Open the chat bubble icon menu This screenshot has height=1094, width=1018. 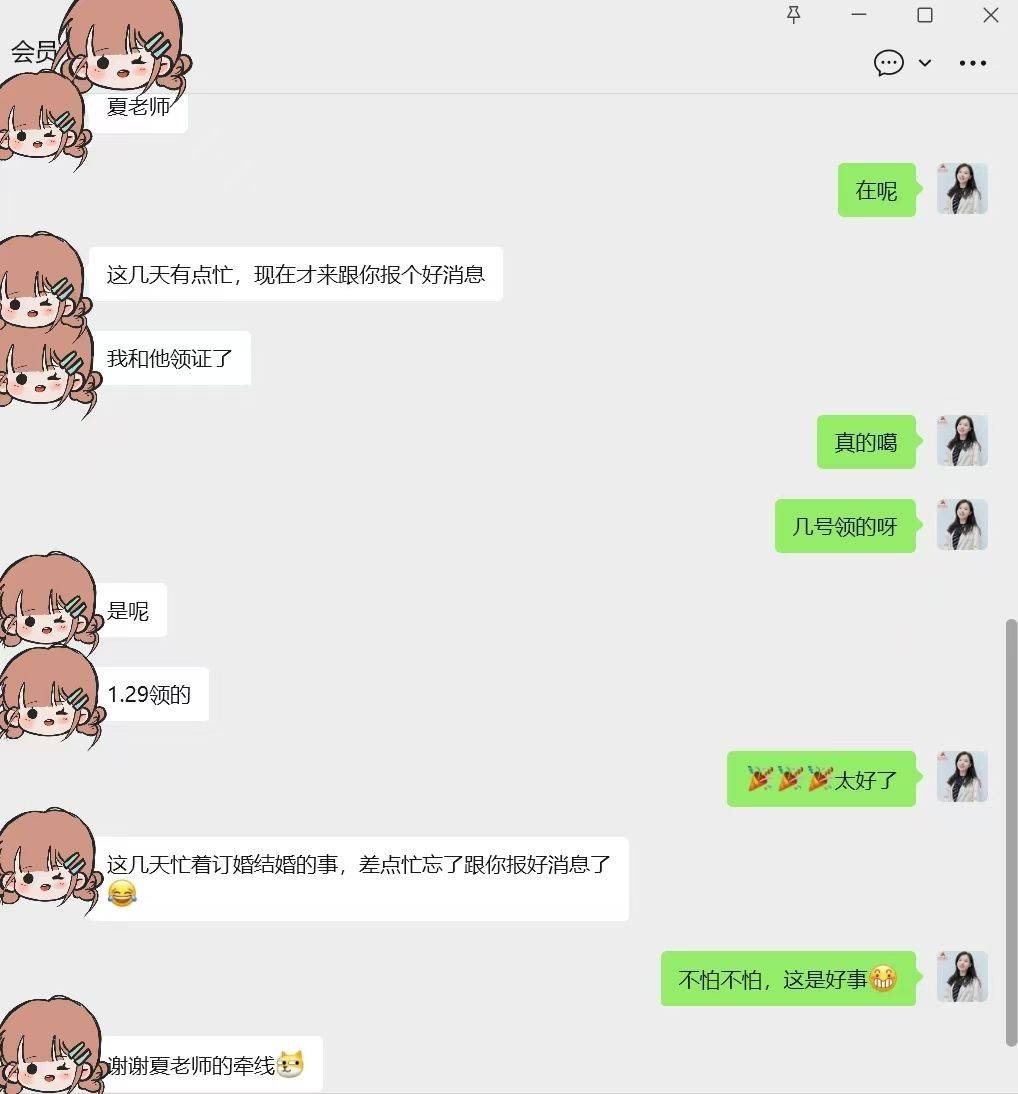point(888,63)
